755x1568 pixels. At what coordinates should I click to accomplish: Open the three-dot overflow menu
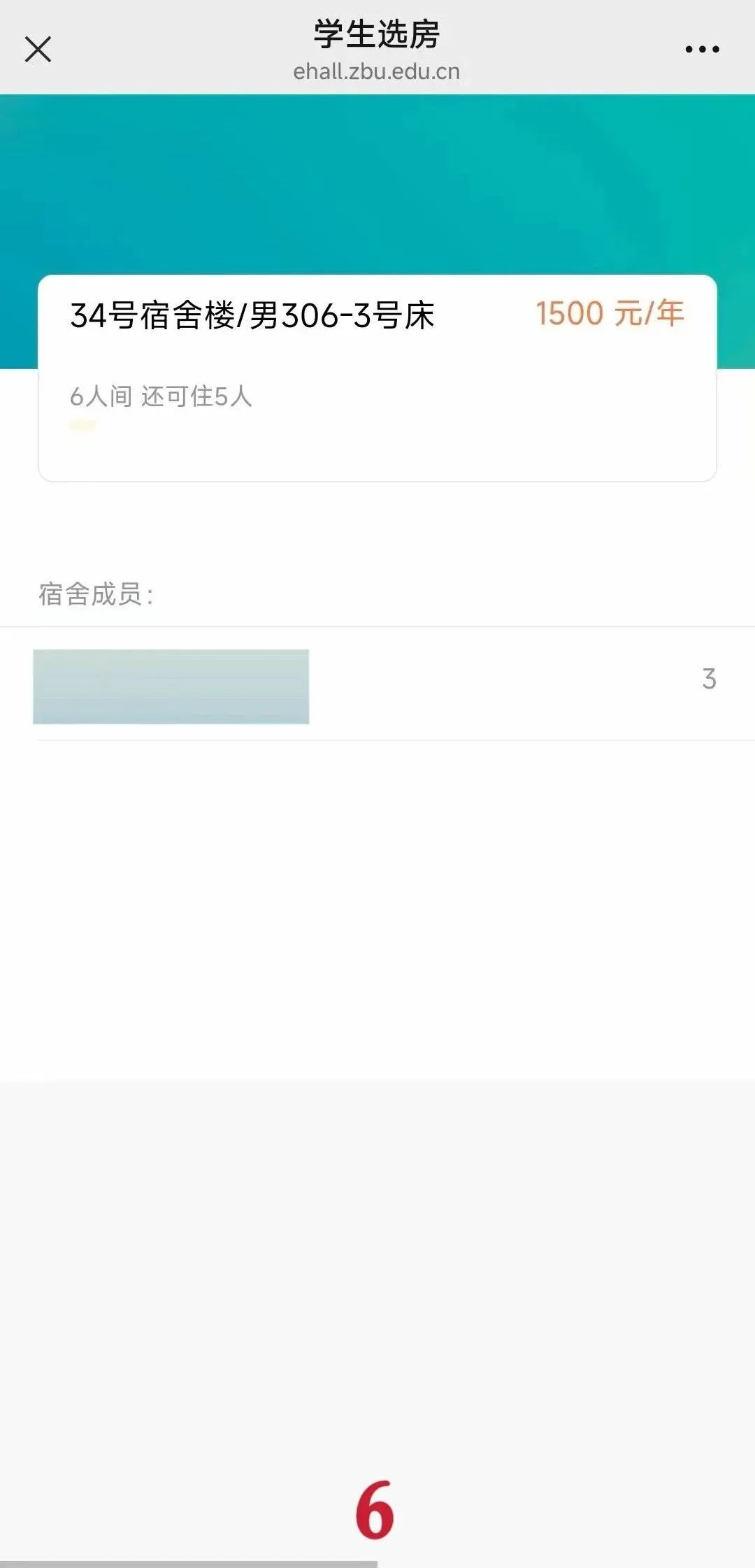tap(702, 50)
